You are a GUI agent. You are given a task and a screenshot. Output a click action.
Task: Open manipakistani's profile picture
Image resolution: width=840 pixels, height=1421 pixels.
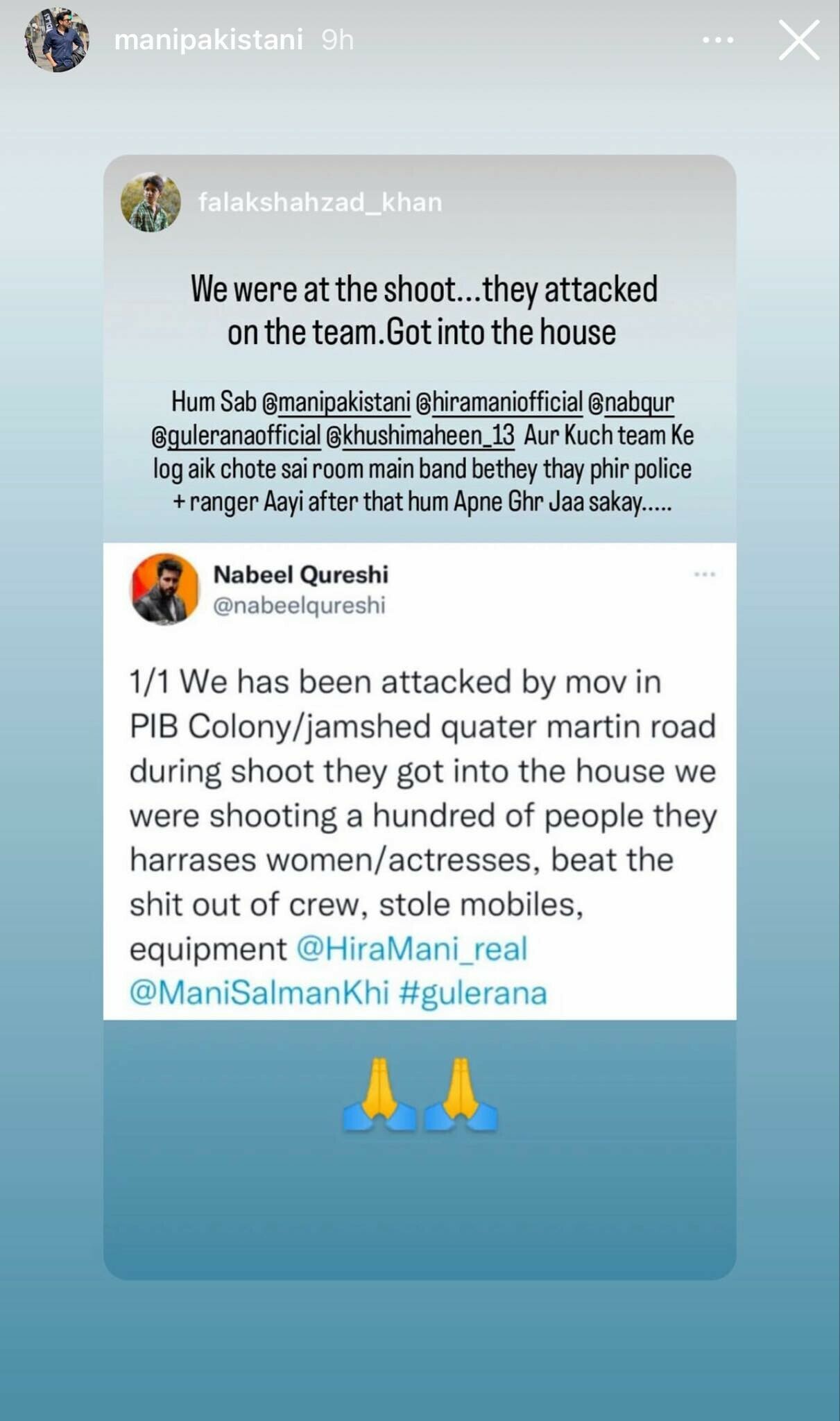click(56, 40)
